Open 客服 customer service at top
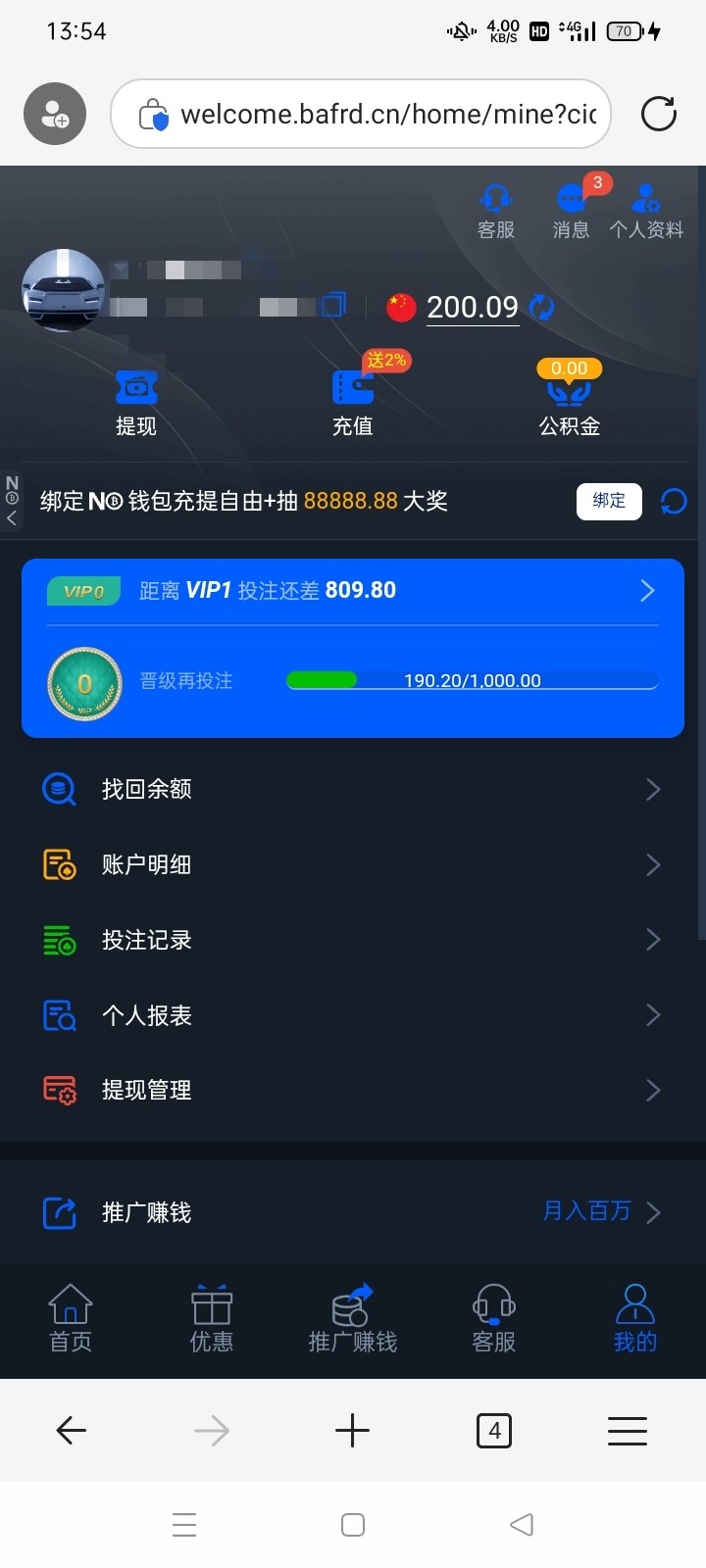Viewport: 706px width, 1568px height. coord(496,211)
